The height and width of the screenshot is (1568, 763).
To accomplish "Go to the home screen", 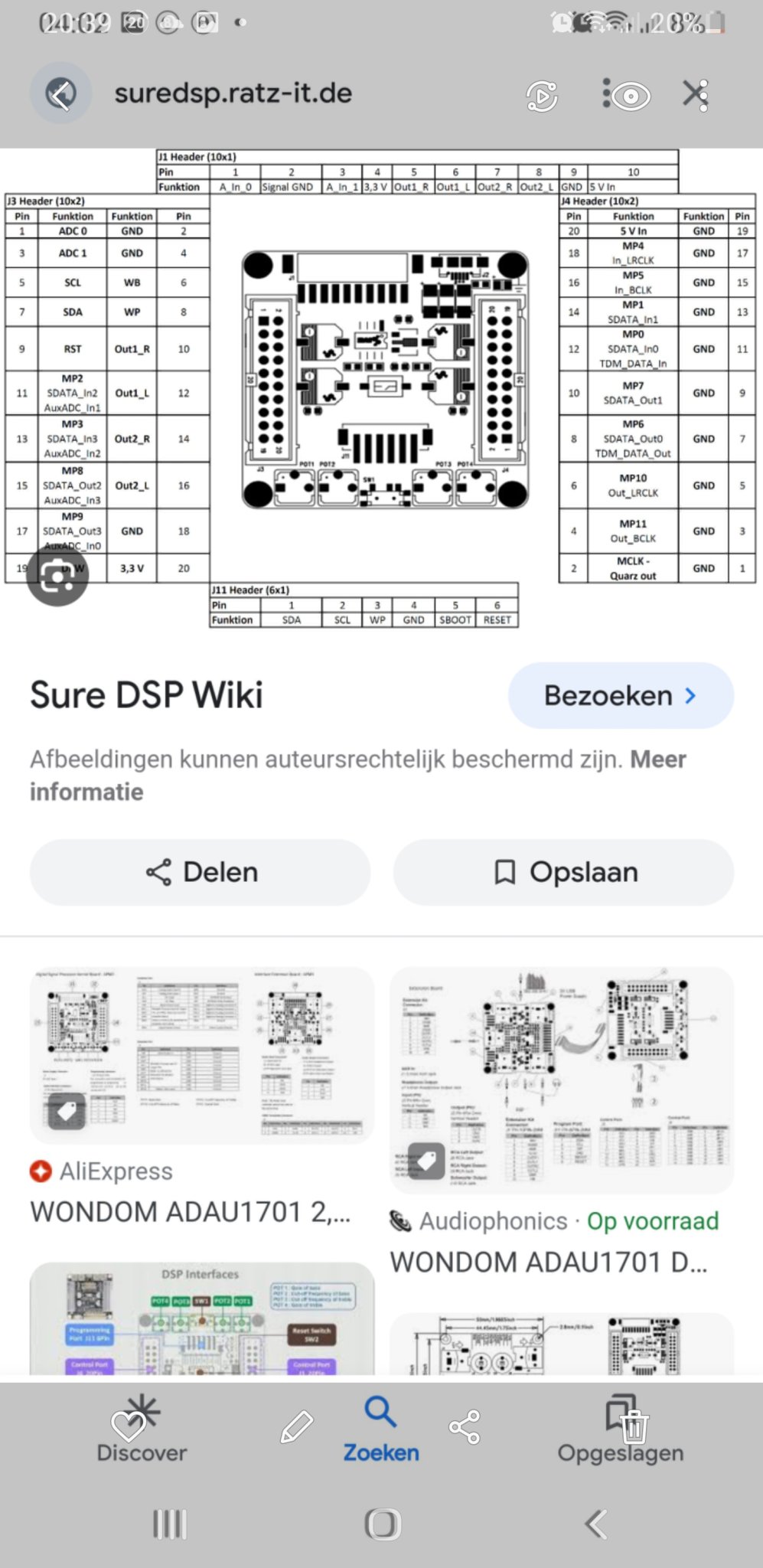I will pos(382,1524).
